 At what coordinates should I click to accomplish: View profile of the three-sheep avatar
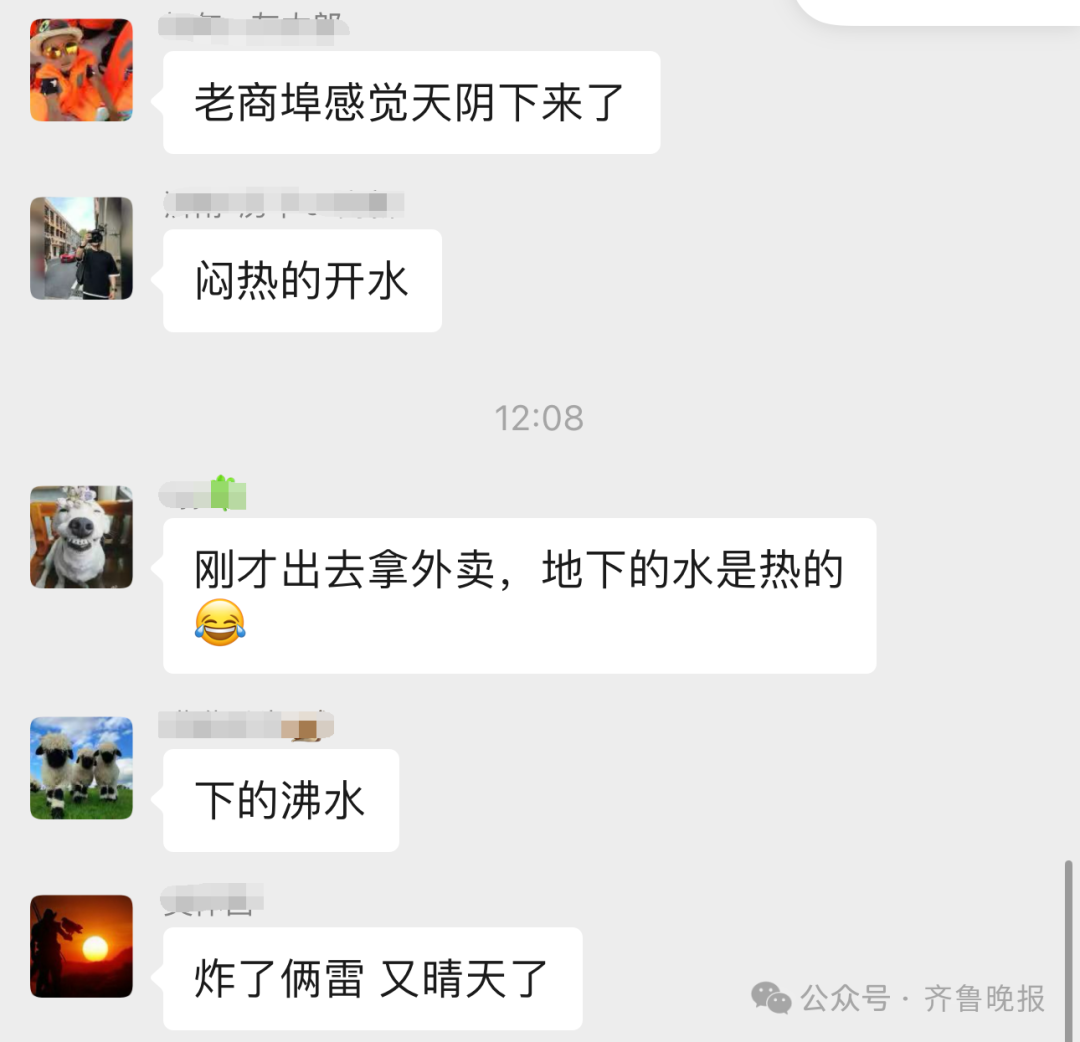(x=81, y=768)
